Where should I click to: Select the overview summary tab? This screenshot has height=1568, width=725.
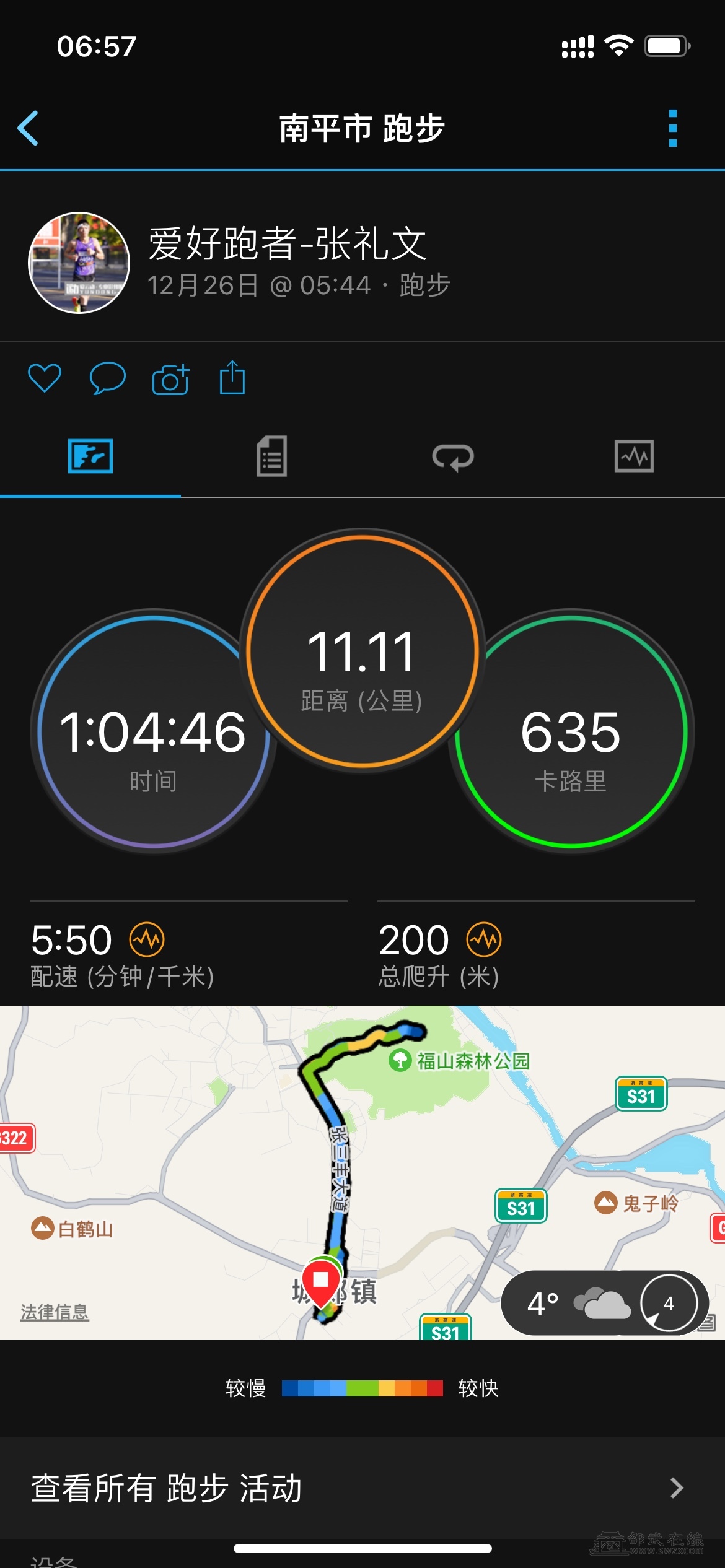click(x=90, y=456)
